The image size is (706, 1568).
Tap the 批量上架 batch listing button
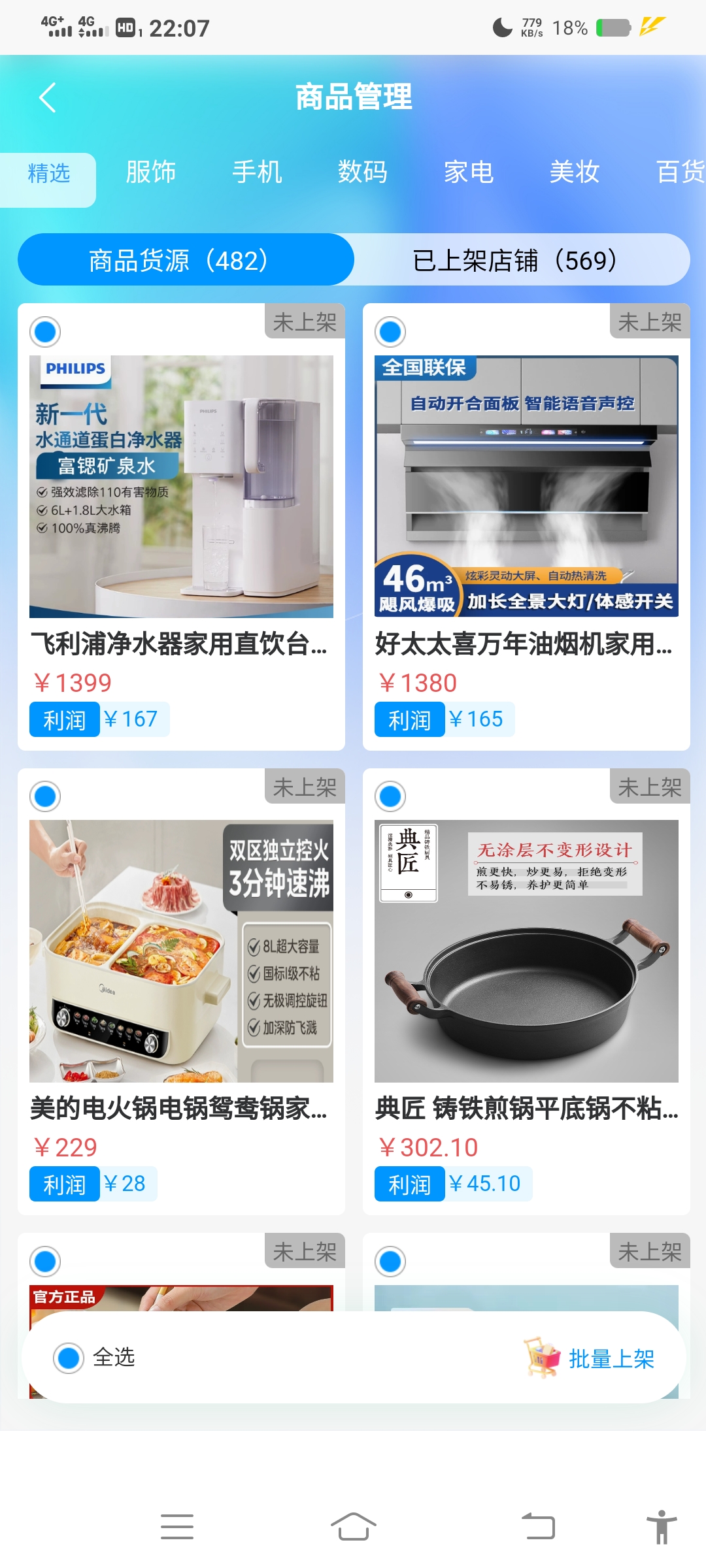pos(590,1358)
